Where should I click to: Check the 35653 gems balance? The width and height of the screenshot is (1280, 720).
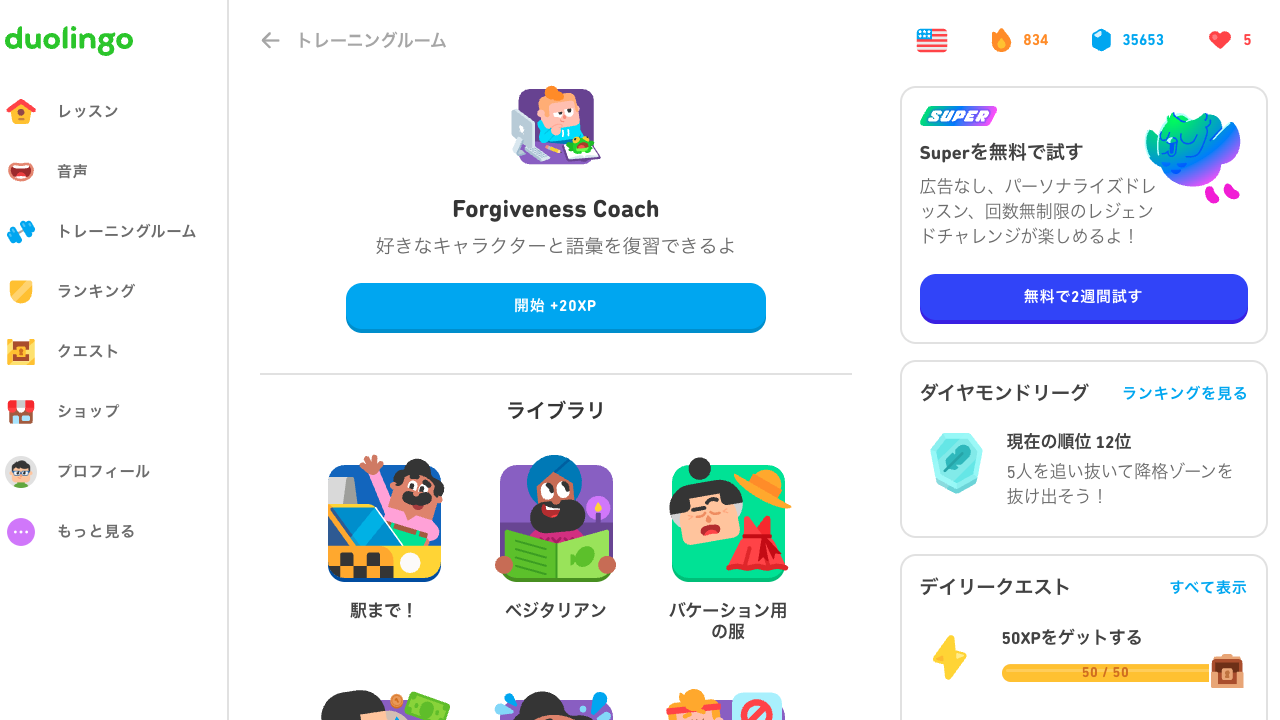click(x=1127, y=40)
